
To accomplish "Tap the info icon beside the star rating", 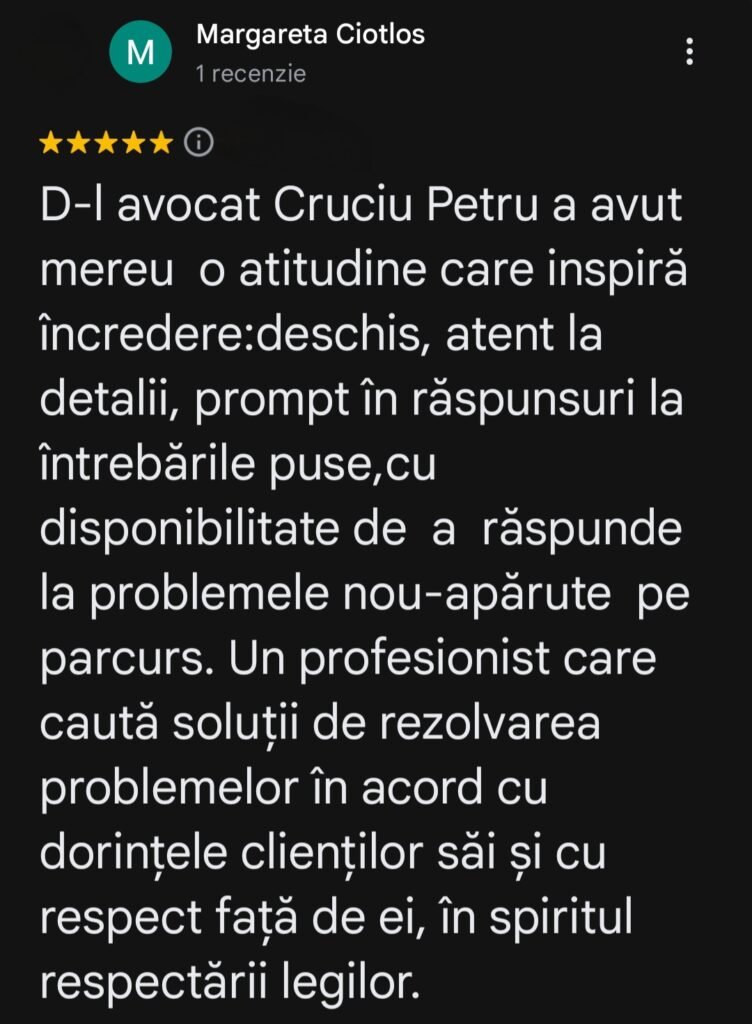I will click(199, 142).
